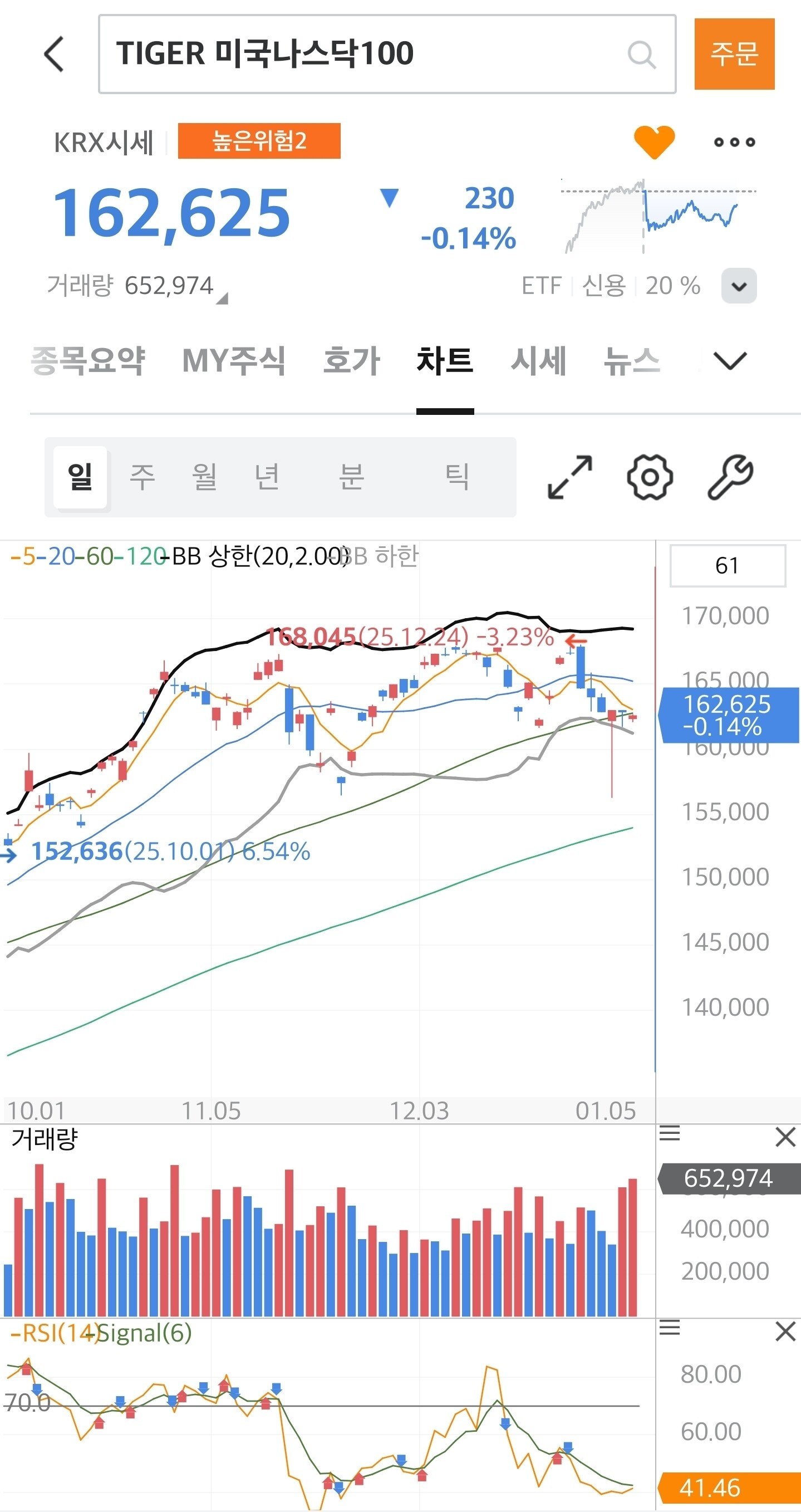
Task: Open the 시세 tab
Action: (538, 360)
